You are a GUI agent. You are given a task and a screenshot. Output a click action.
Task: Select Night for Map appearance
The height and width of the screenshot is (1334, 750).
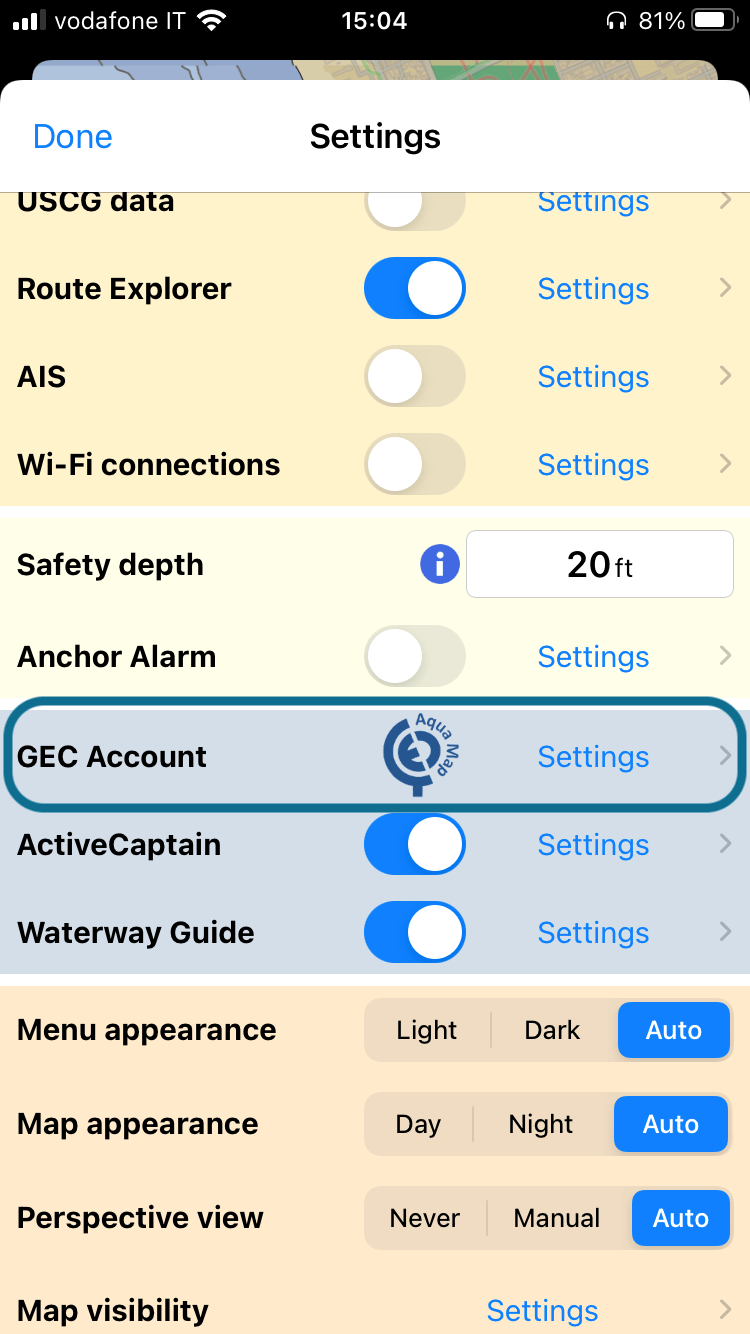[541, 1124]
